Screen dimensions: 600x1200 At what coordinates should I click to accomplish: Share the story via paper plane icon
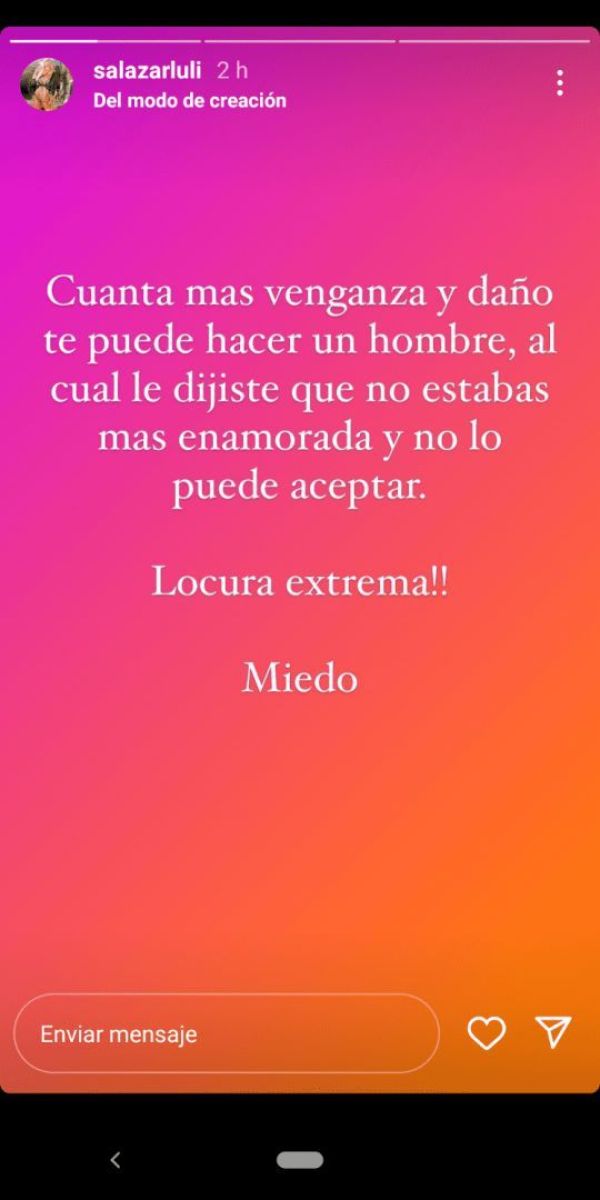(x=553, y=1033)
